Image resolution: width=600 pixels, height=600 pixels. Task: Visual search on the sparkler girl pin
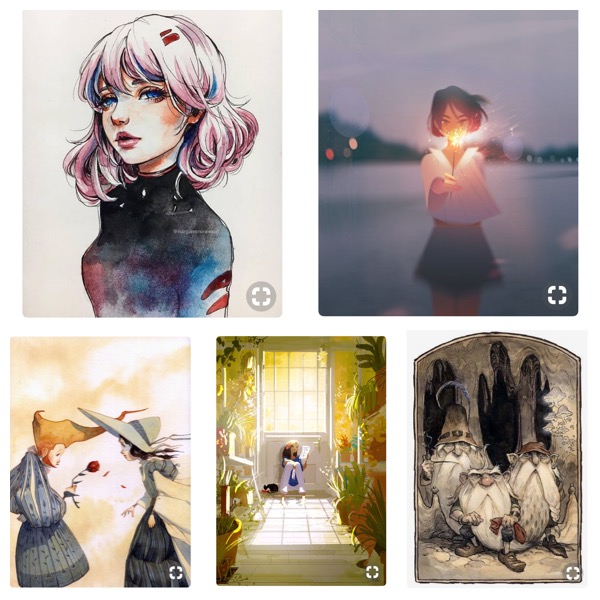pyautogui.click(x=557, y=294)
